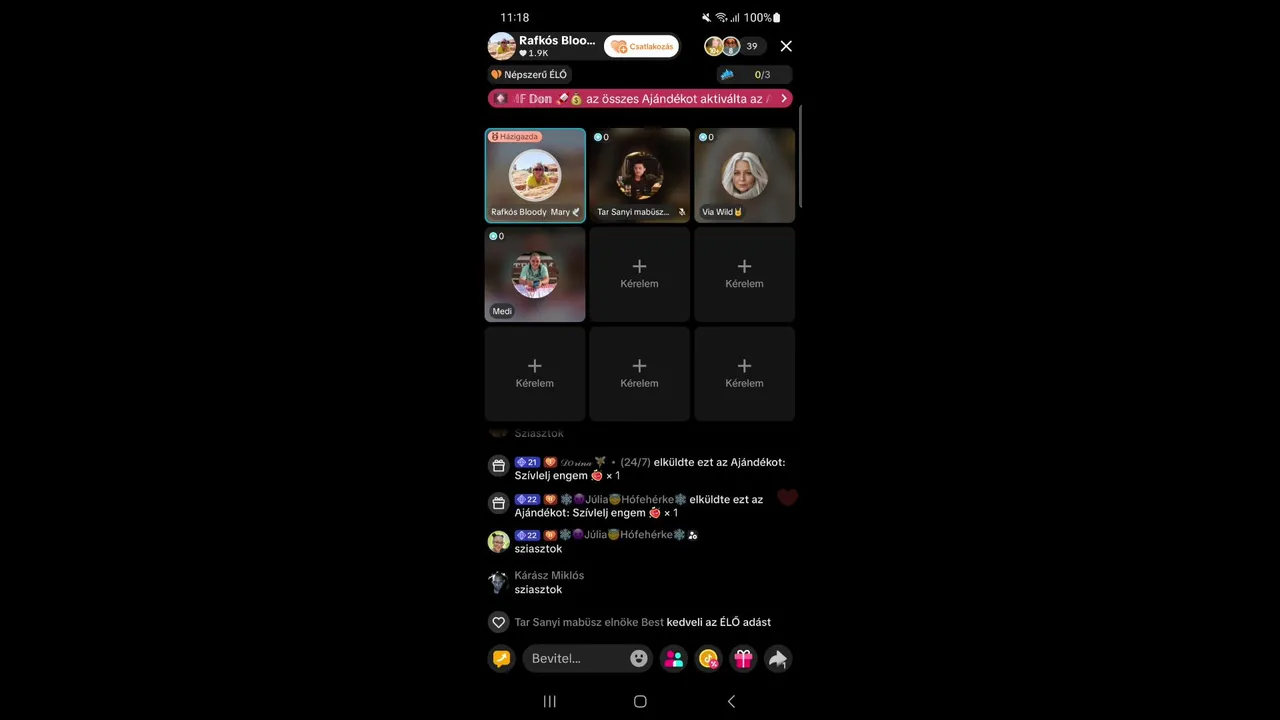Open Via Wild guest tile
The image size is (1280, 720).
(x=744, y=175)
